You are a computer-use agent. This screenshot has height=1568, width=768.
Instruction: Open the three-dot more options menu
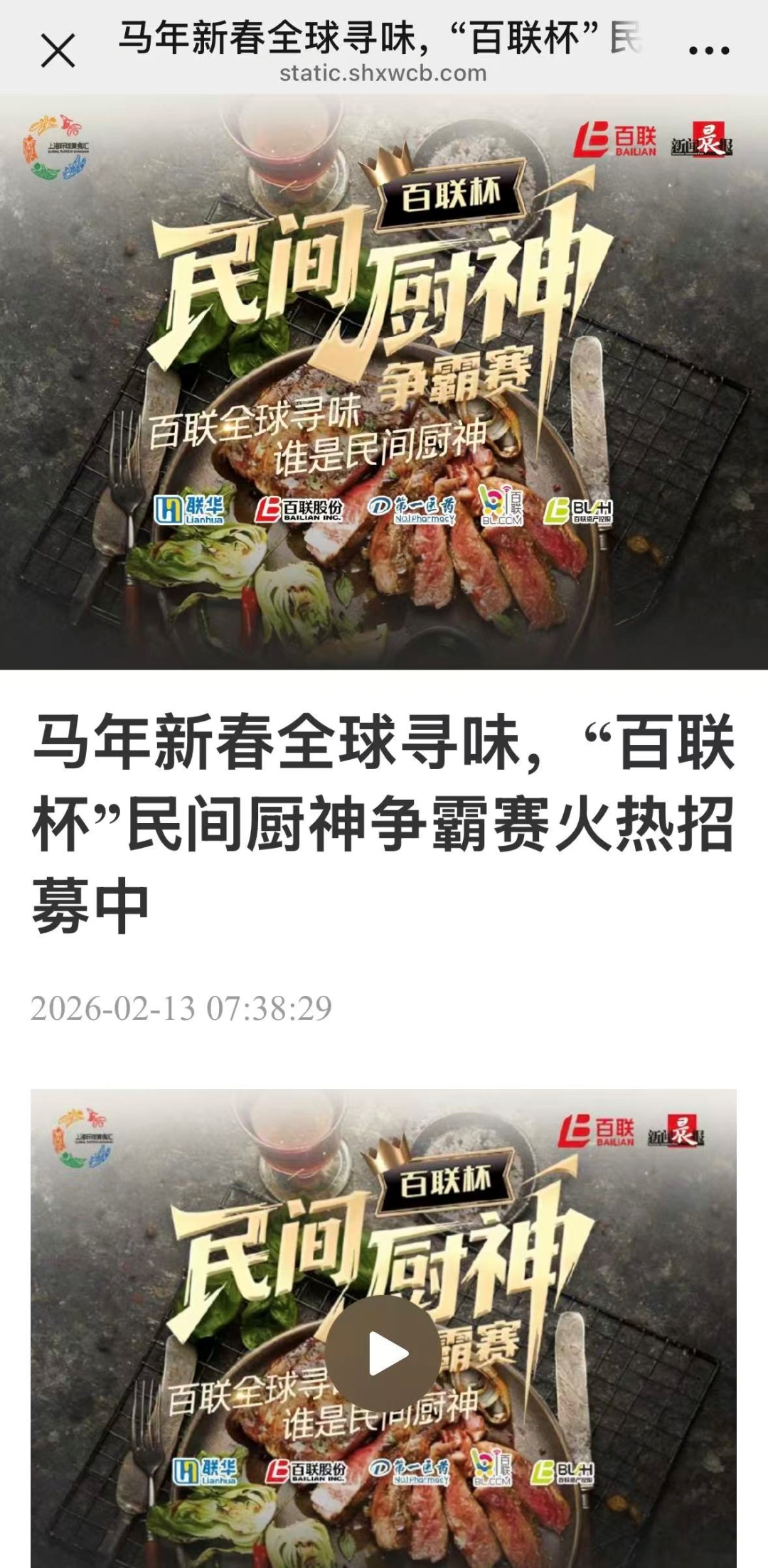(x=709, y=51)
